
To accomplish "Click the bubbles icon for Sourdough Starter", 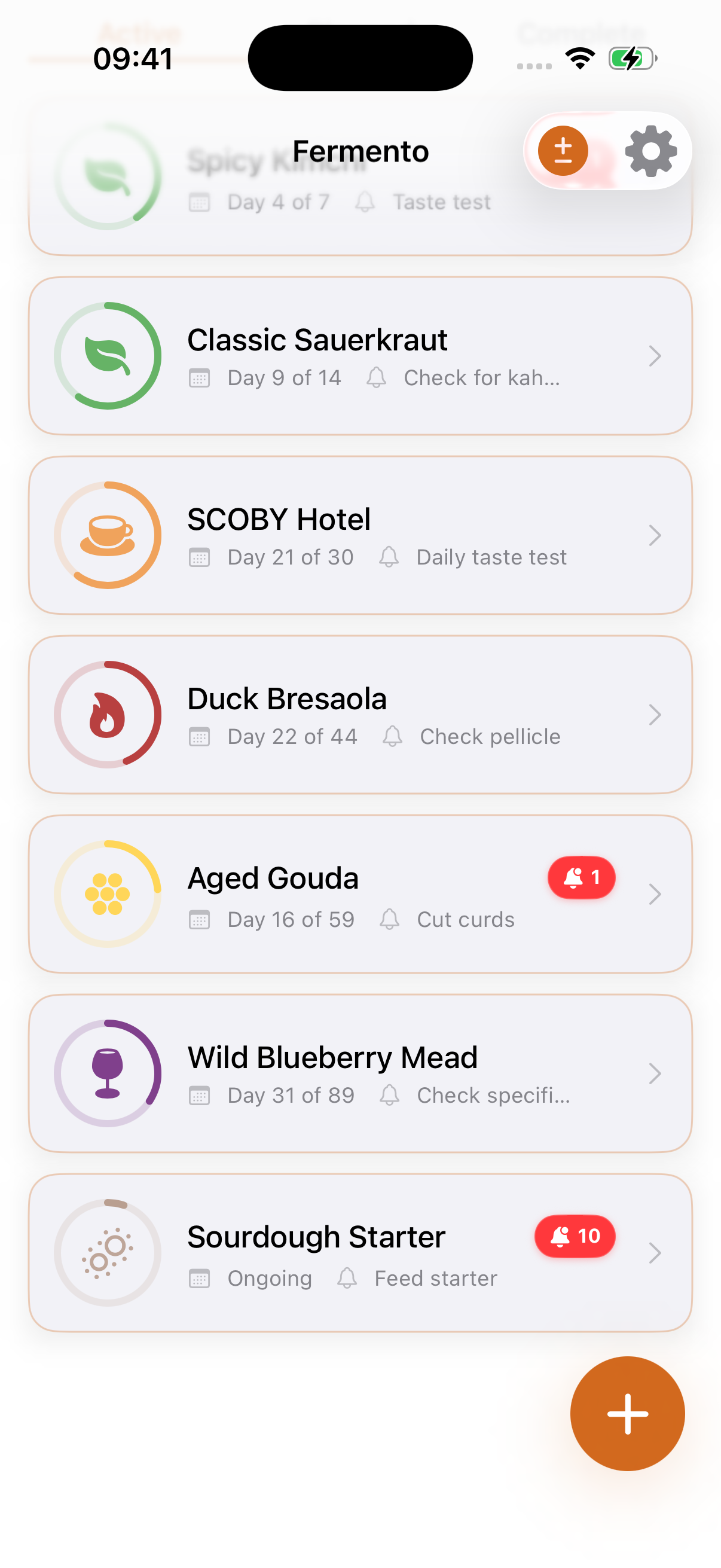I will 107,1252.
